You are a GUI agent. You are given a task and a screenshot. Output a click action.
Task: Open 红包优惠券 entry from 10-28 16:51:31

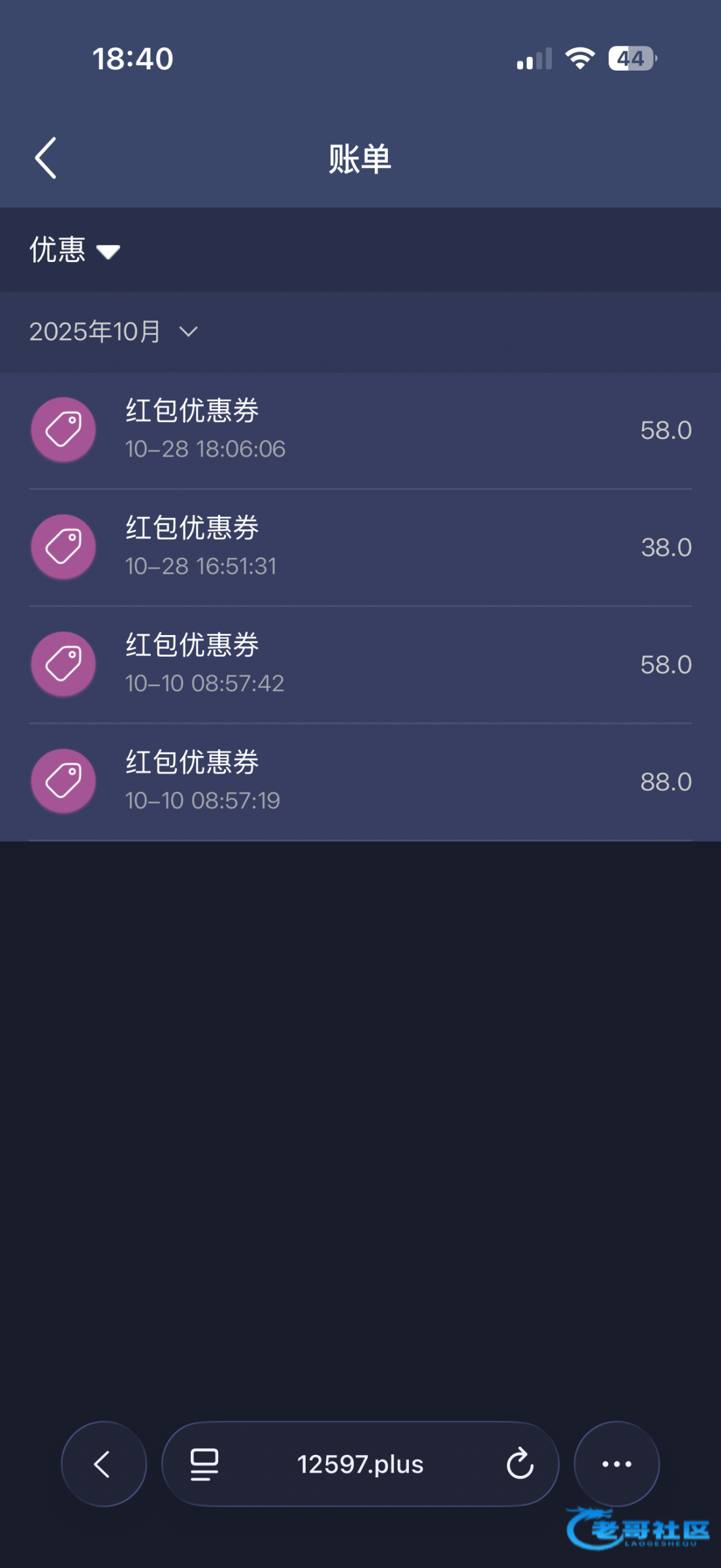pyautogui.click(x=360, y=547)
